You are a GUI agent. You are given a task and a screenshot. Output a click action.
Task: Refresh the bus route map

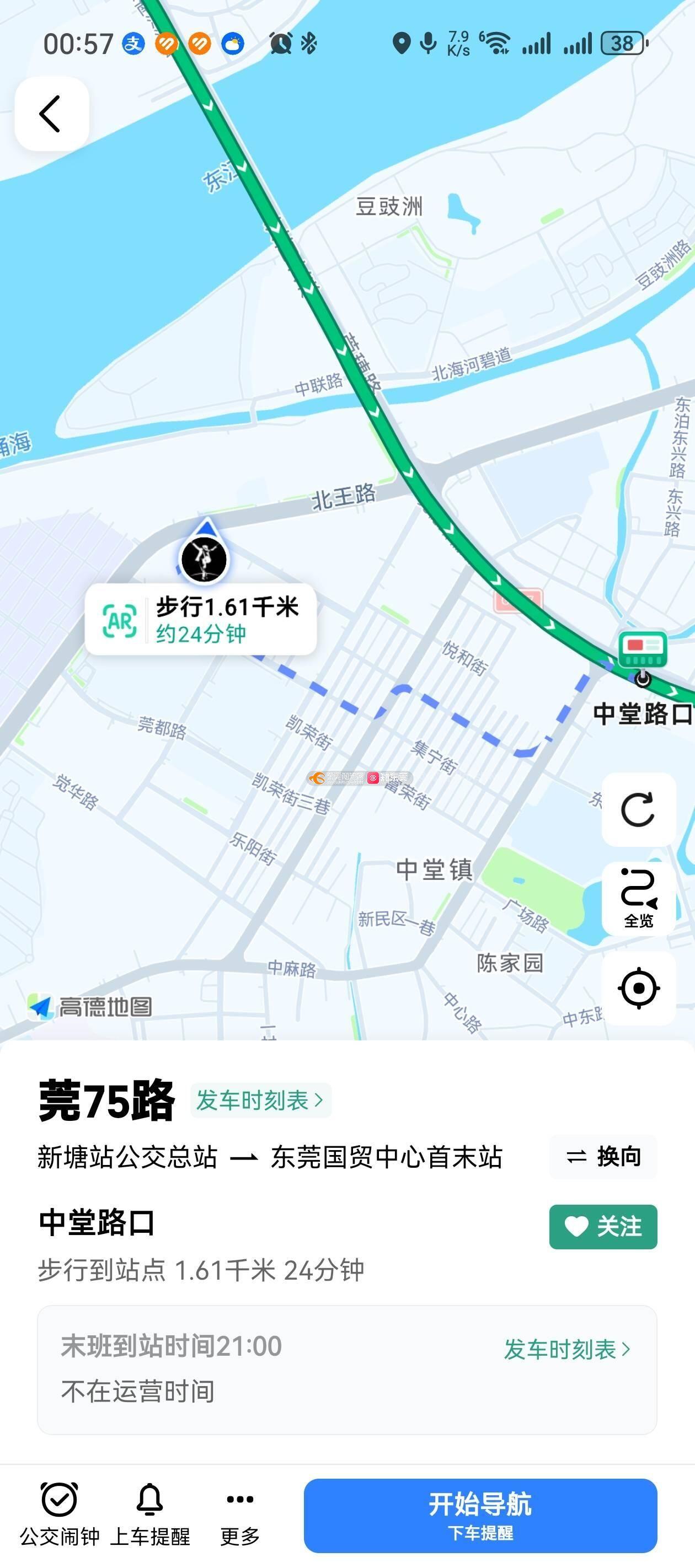638,809
